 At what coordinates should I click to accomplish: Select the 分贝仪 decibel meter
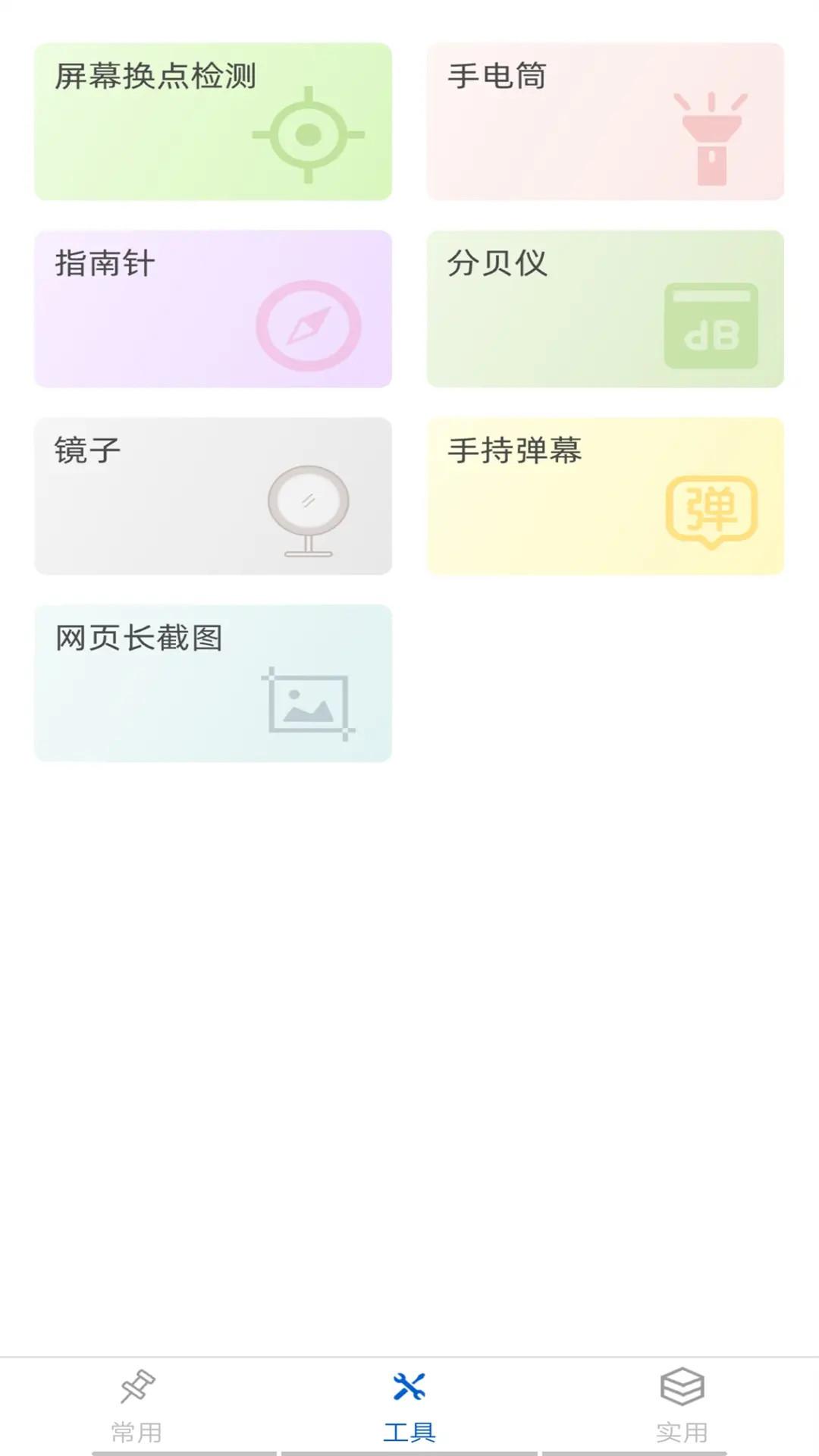tap(604, 309)
